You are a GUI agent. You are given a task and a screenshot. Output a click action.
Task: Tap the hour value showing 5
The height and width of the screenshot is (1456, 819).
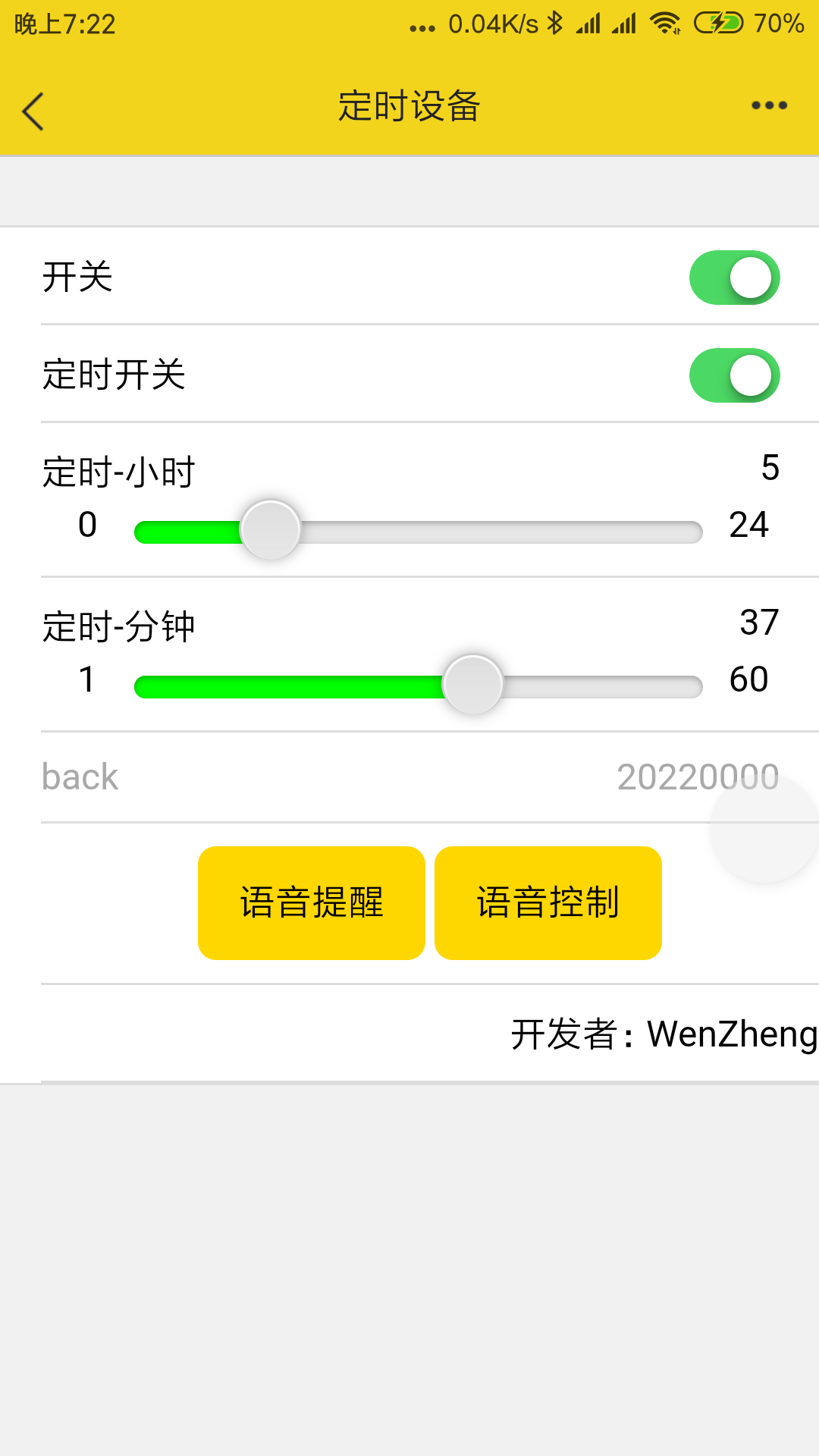click(770, 469)
